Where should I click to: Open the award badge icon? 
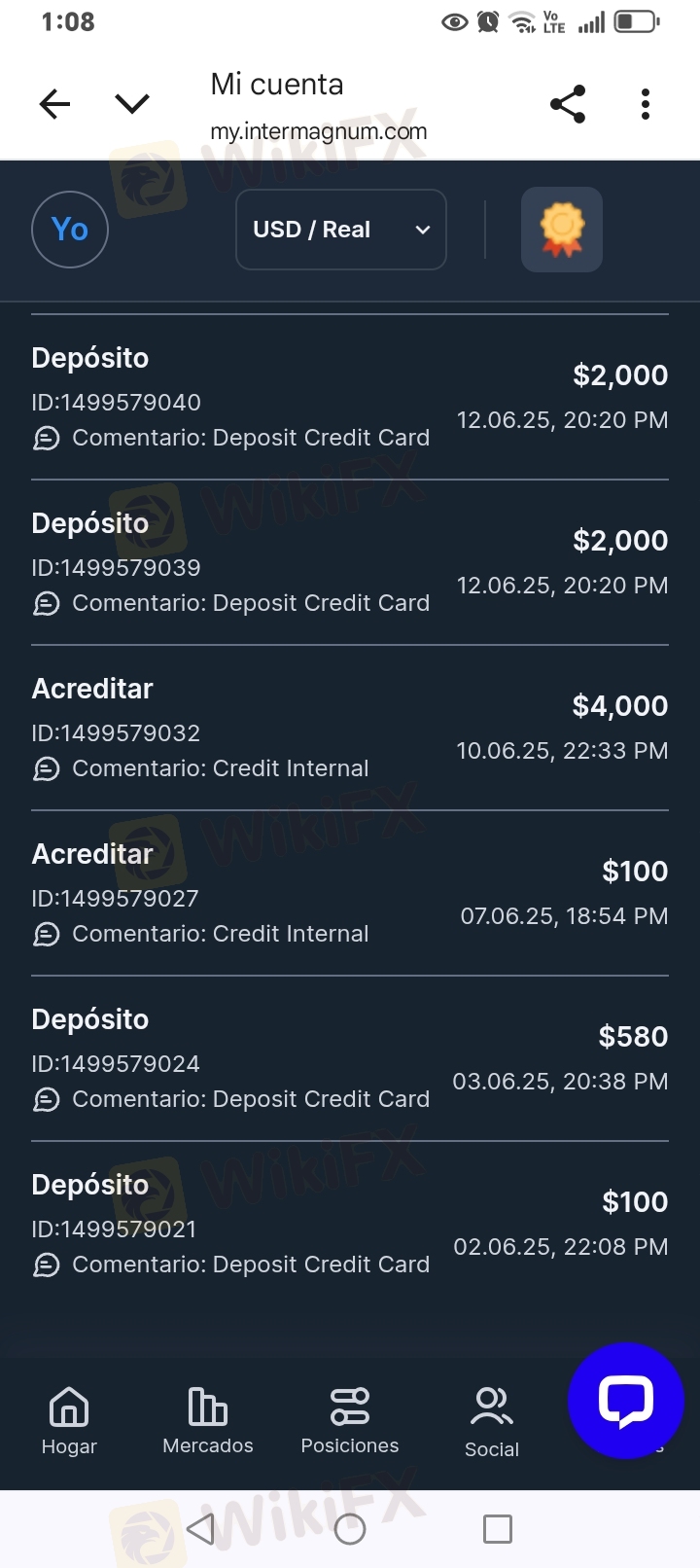(x=562, y=230)
